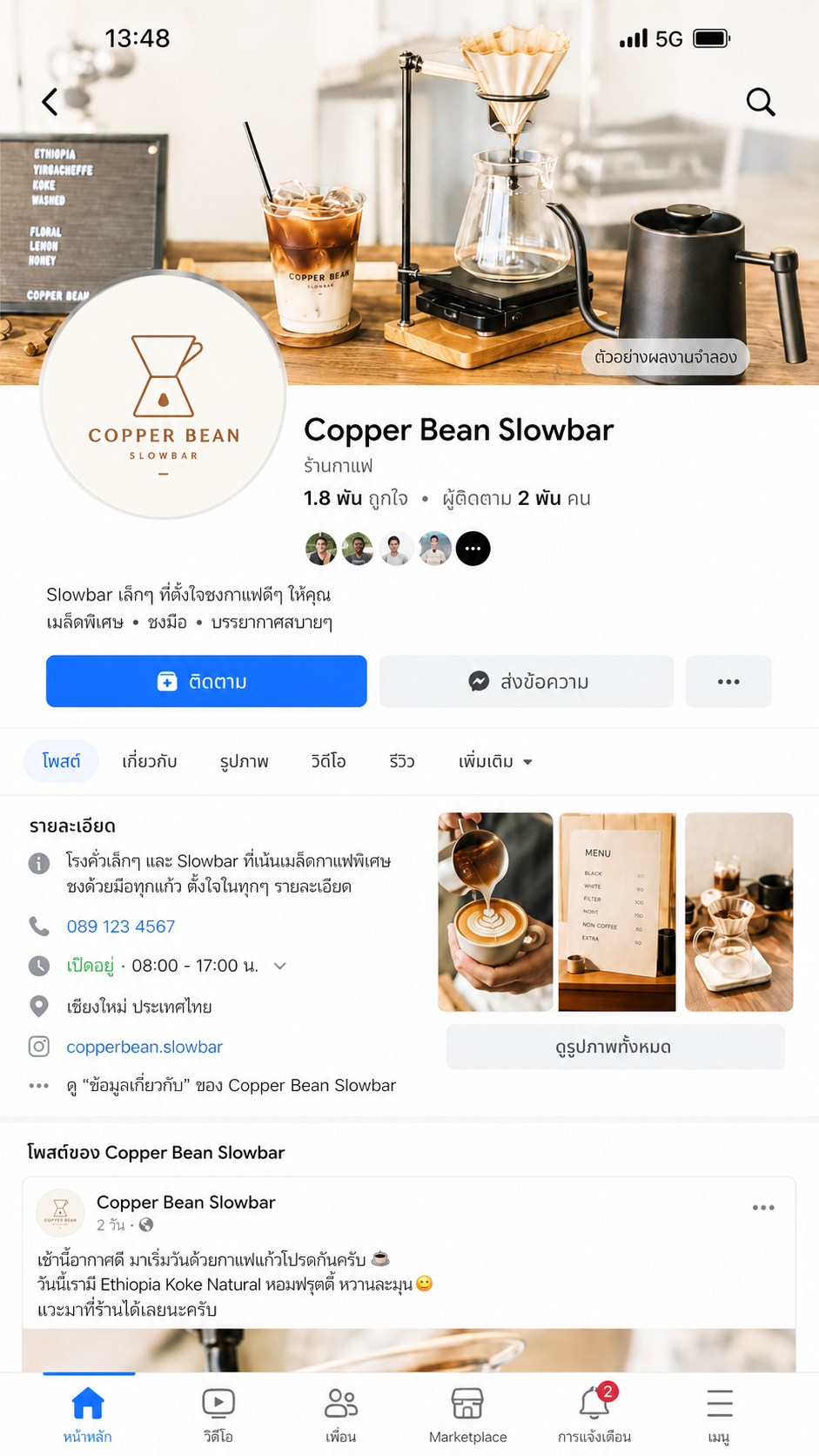The height and width of the screenshot is (1456, 819).
Task: Tap ดูรูปภาพทั้งหมด to see all photos
Action: point(615,1047)
